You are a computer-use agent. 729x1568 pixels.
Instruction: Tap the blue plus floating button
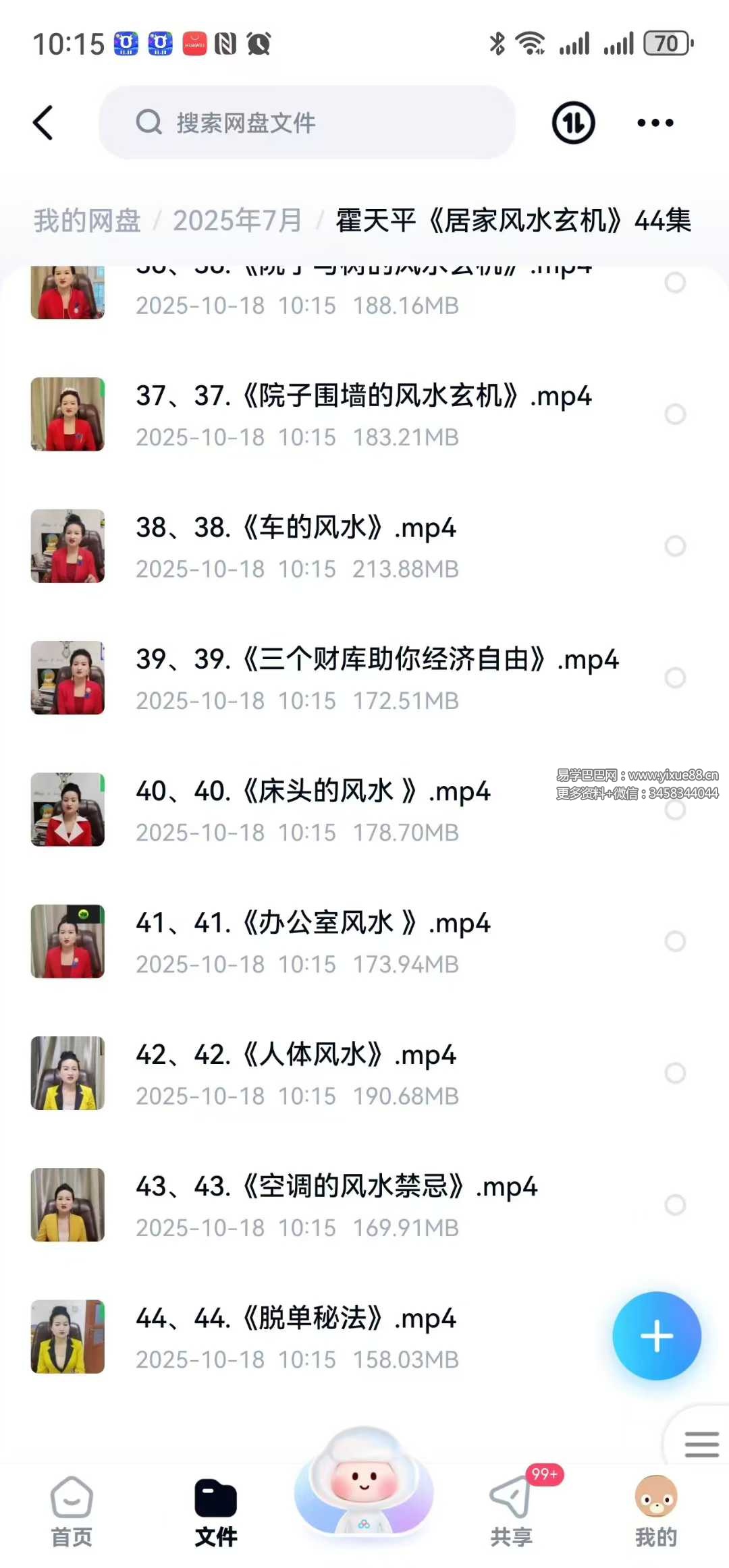[x=656, y=1336]
